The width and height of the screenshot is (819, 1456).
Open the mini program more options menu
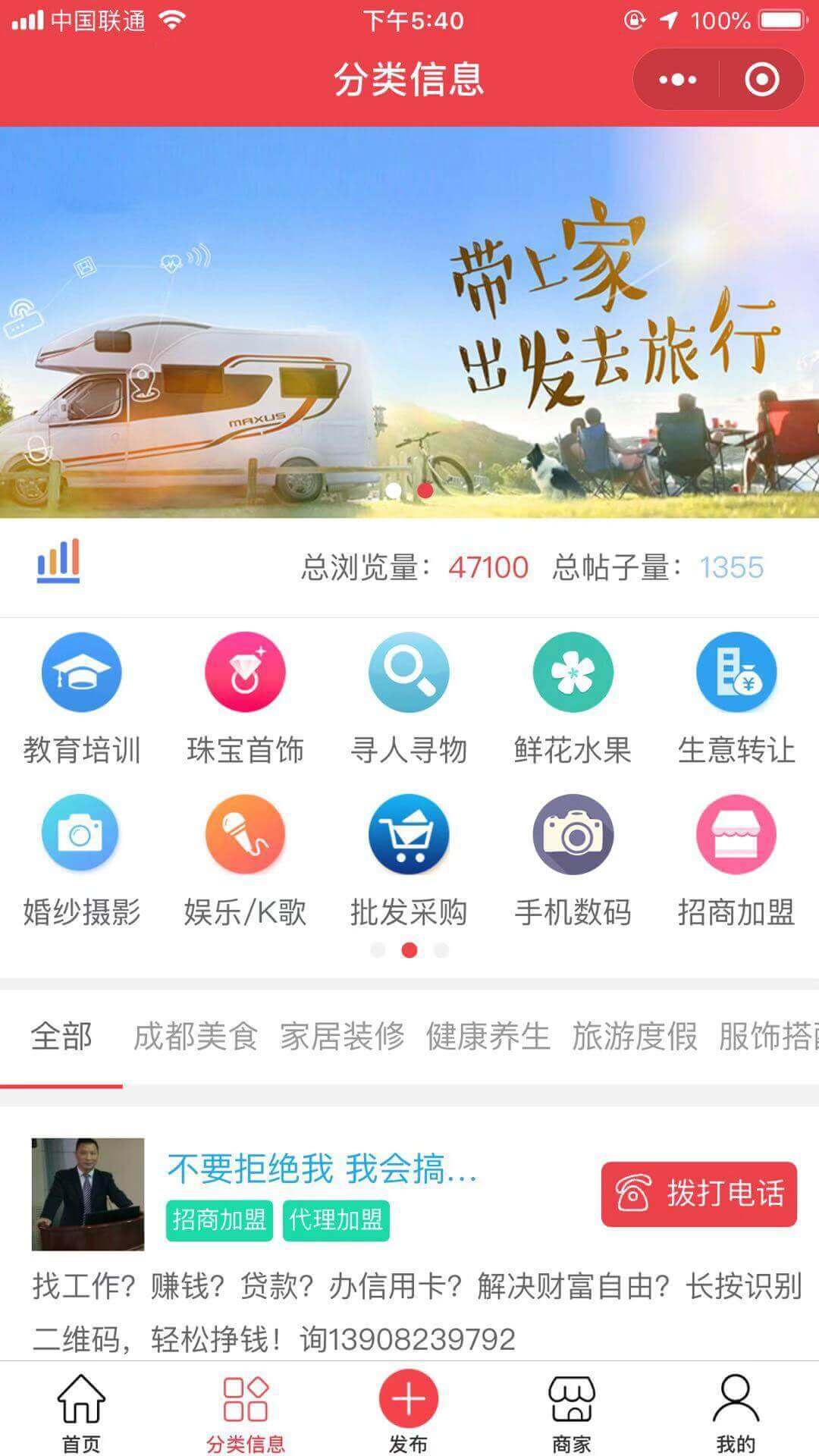click(x=677, y=80)
